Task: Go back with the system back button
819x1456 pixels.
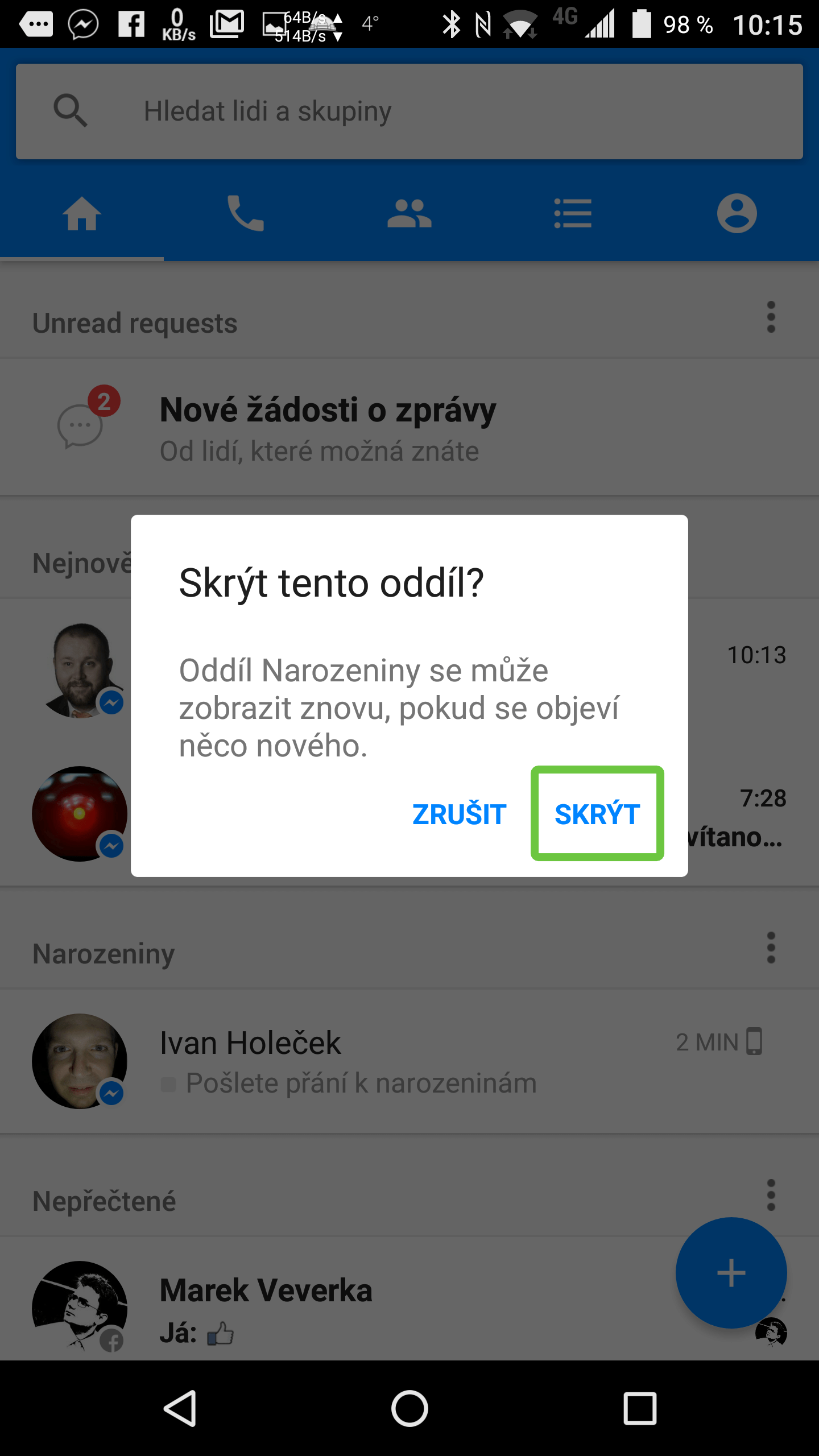Action: tap(180, 1408)
